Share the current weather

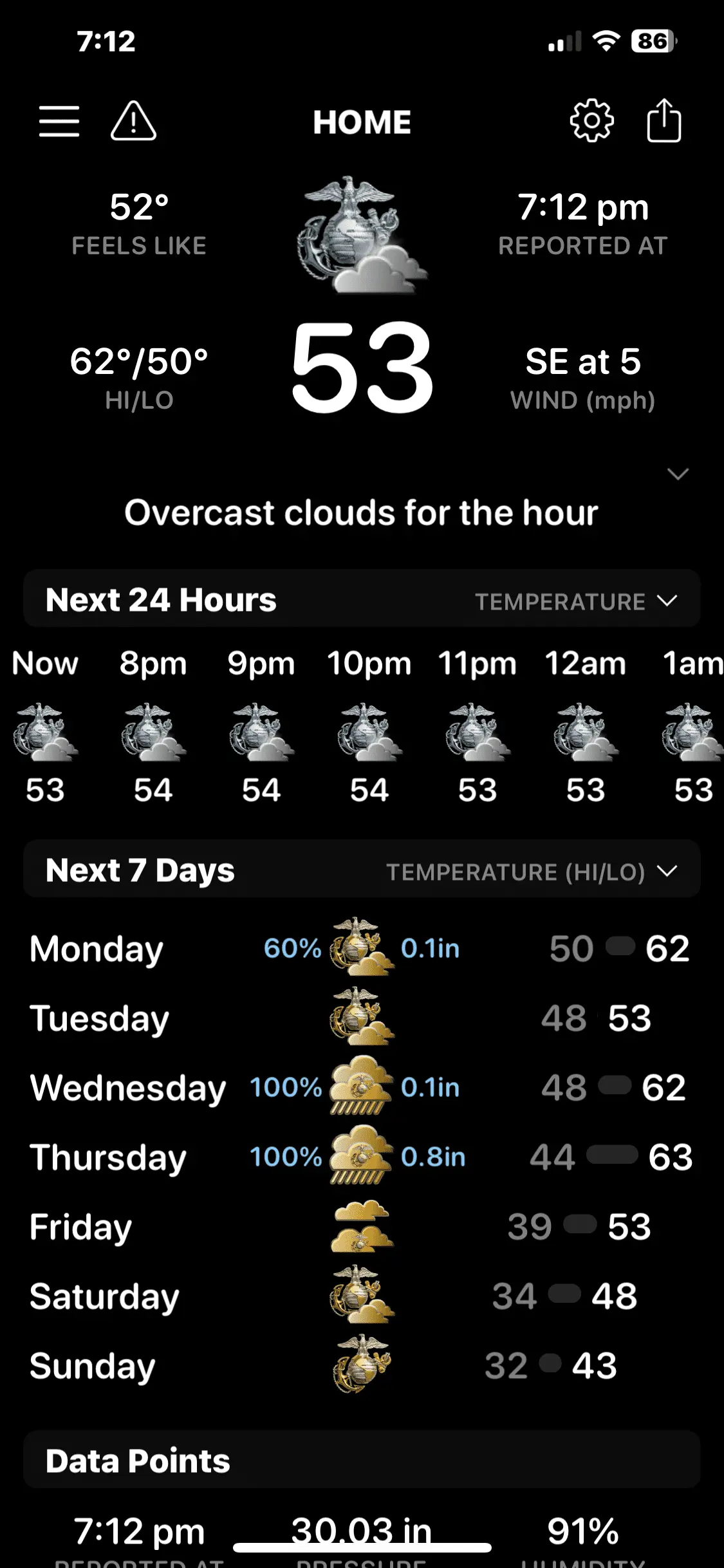(664, 121)
